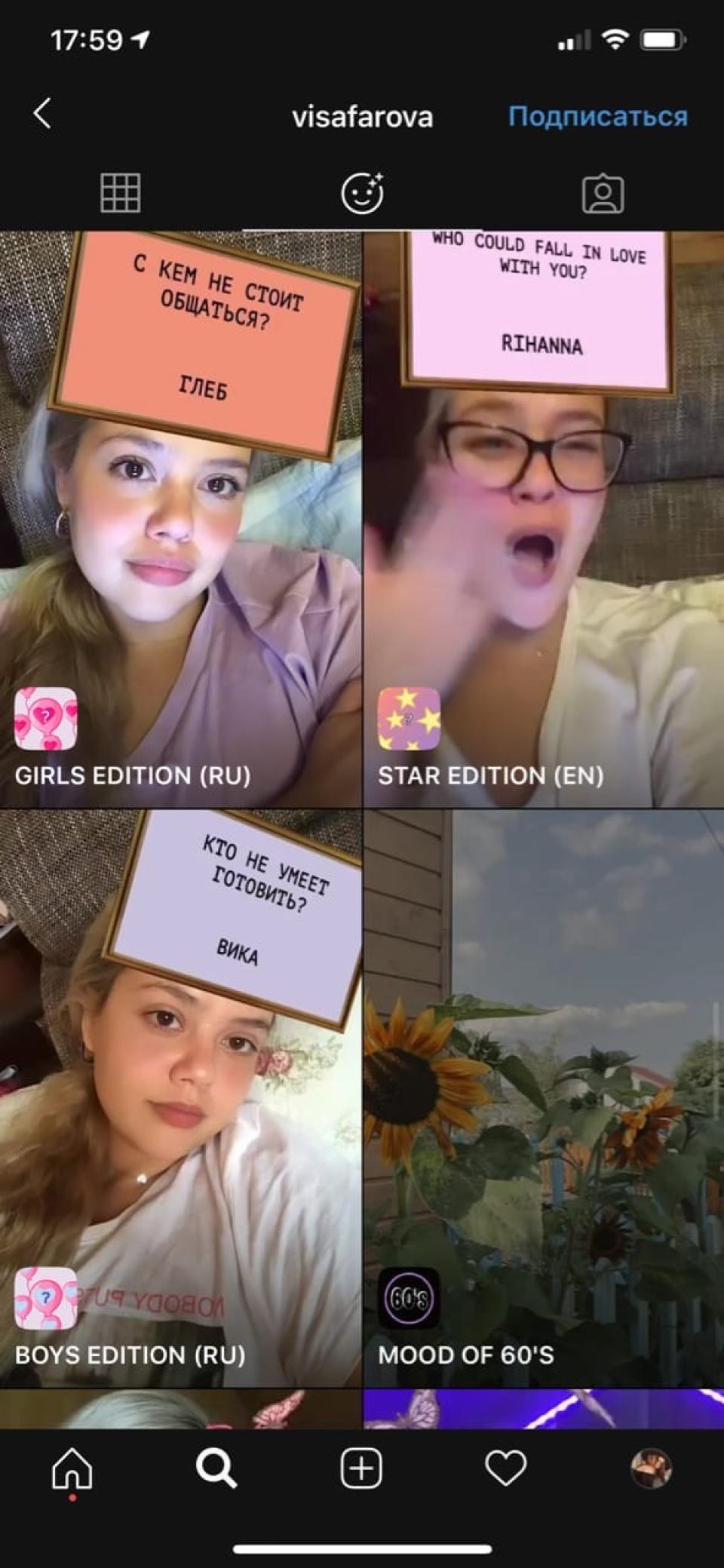Go back from visafarova's profile
The height and width of the screenshot is (1568, 724).
[x=42, y=115]
